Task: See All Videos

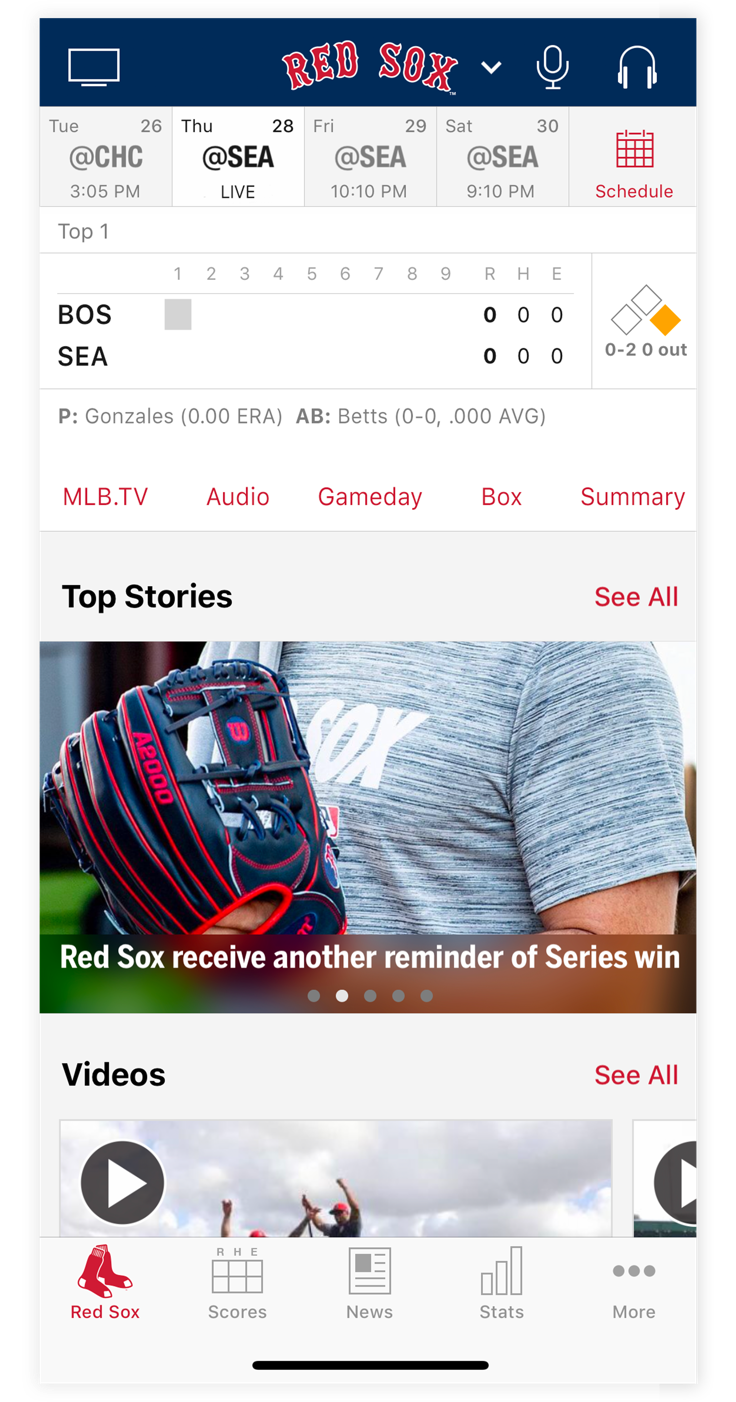Action: [x=636, y=1075]
